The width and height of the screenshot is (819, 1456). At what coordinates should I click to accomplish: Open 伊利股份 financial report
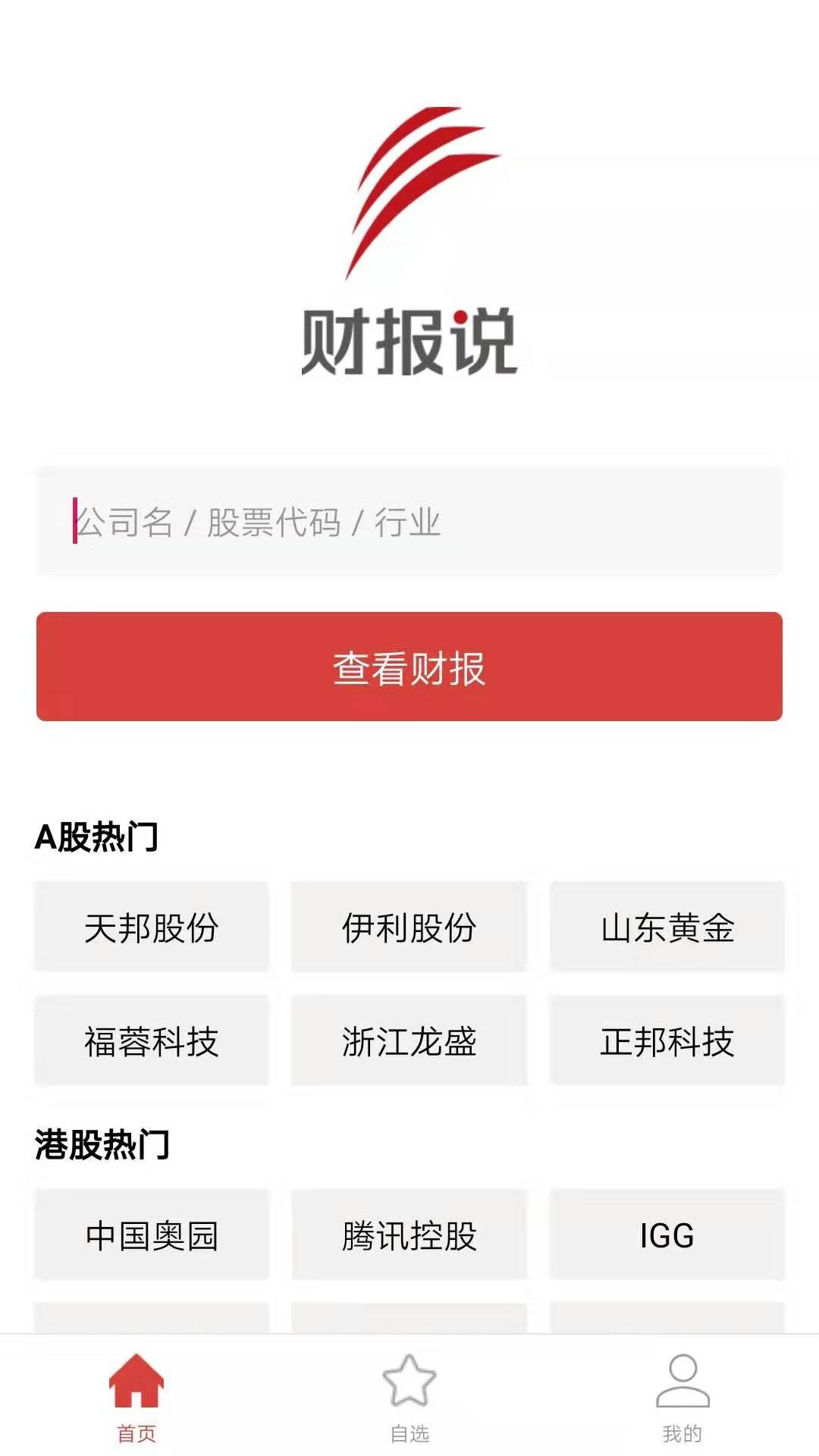click(x=409, y=927)
